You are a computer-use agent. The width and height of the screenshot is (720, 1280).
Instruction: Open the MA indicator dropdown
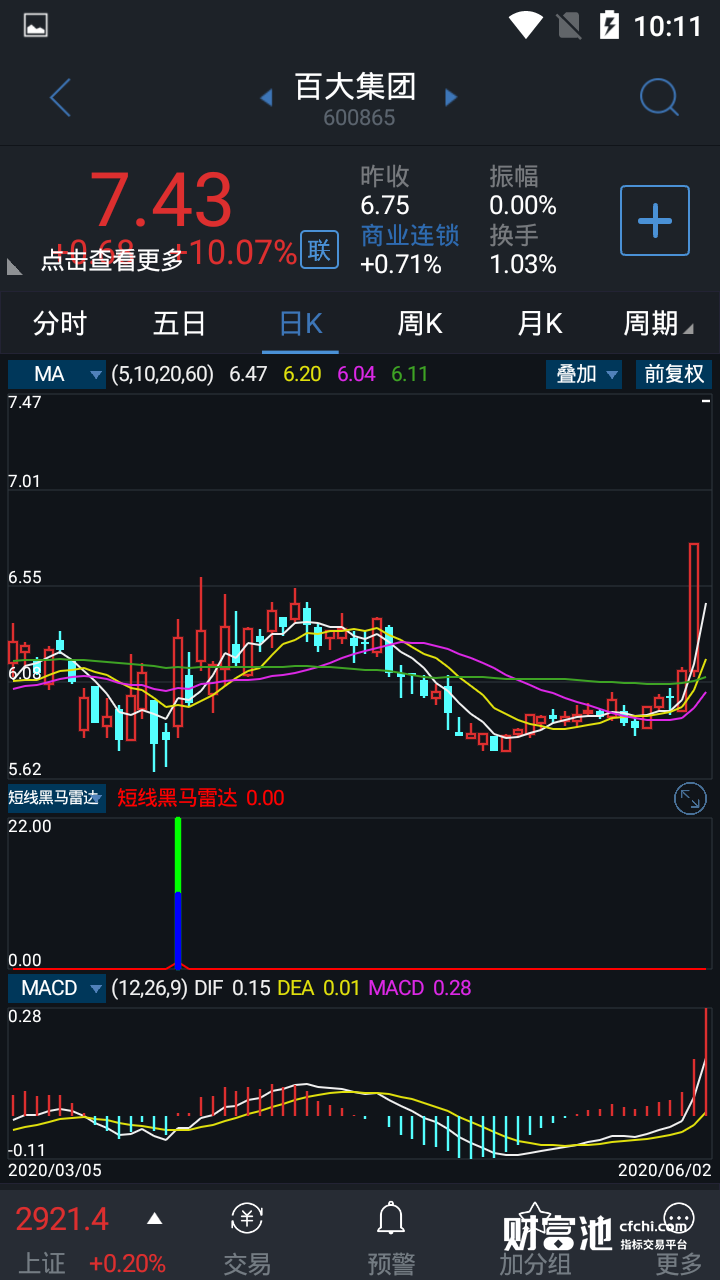pos(56,375)
